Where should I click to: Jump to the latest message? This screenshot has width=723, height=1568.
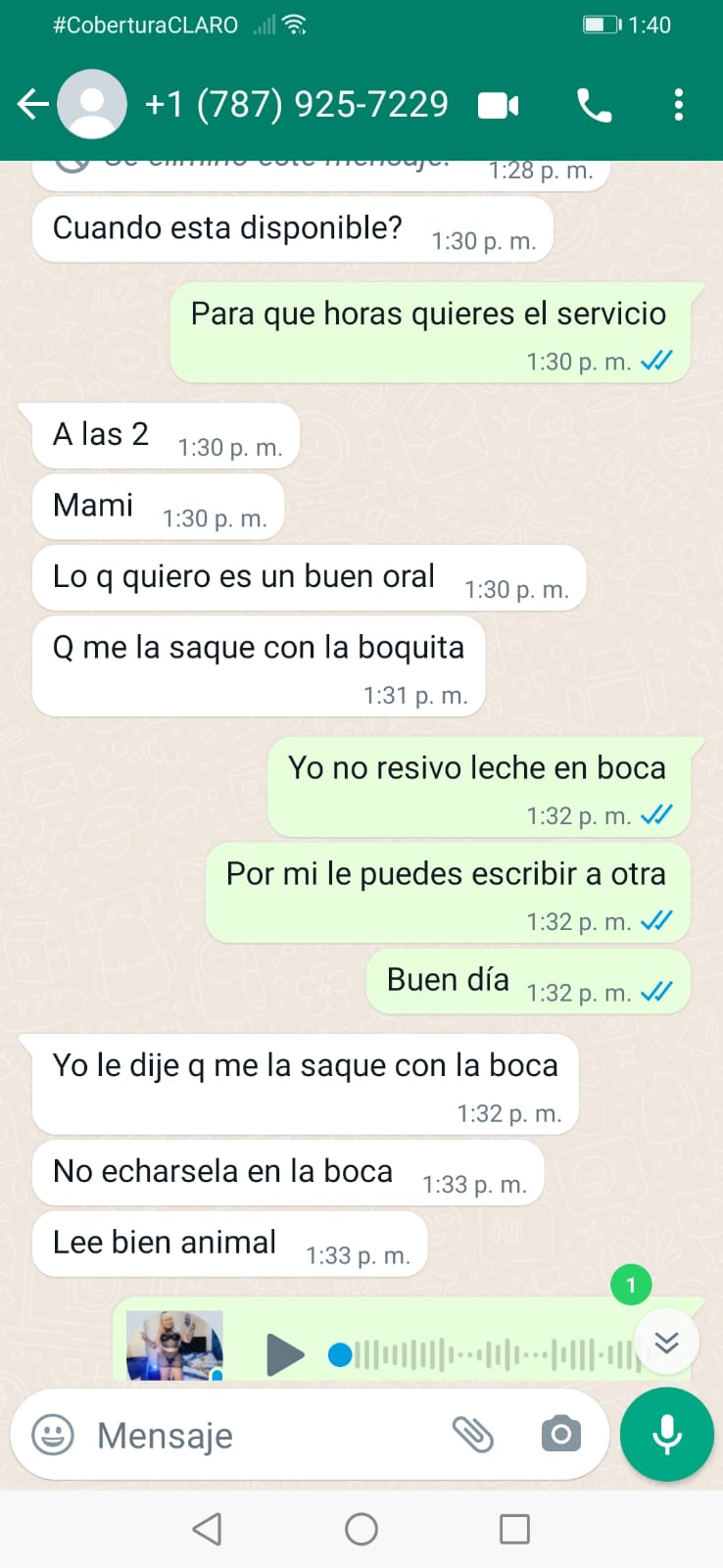pyautogui.click(x=666, y=1342)
